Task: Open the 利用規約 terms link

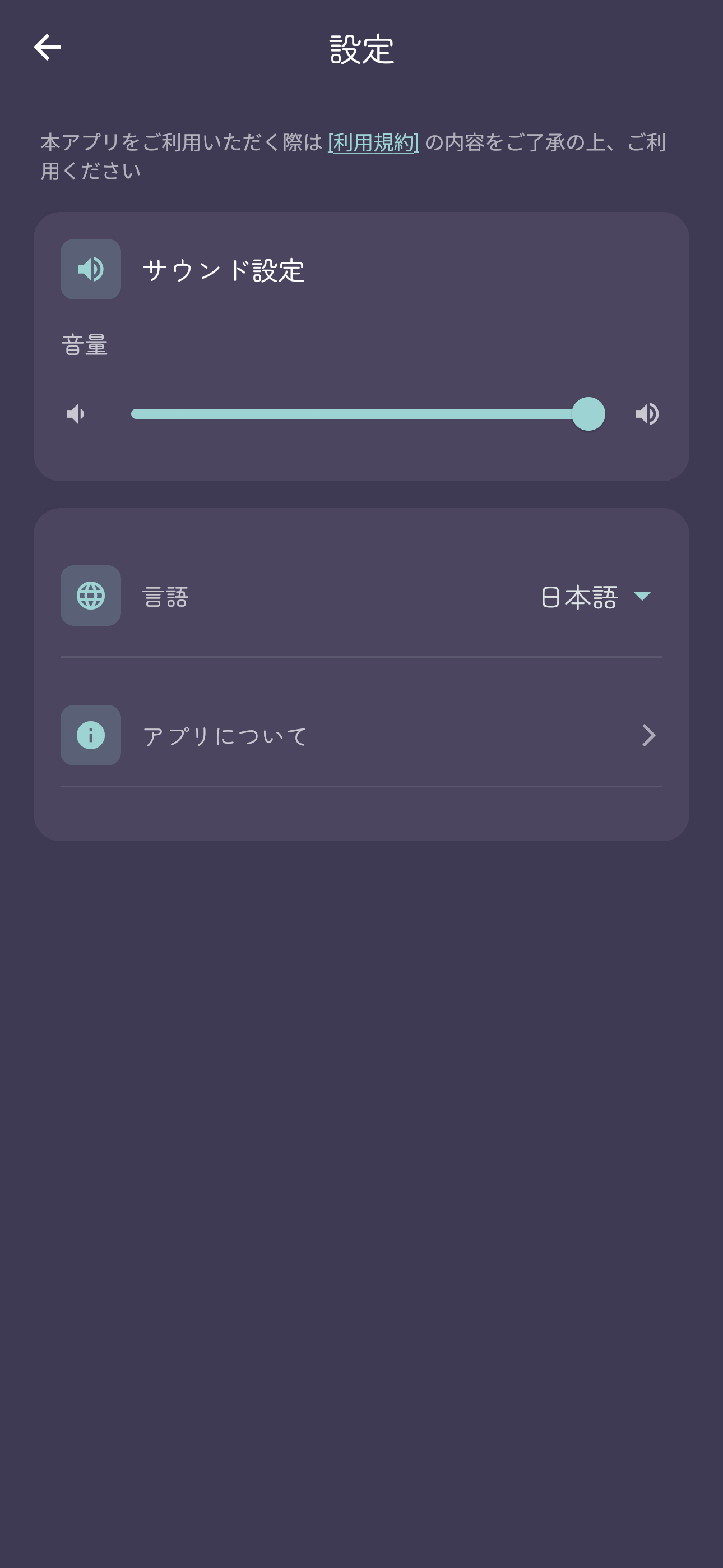Action: [373, 143]
